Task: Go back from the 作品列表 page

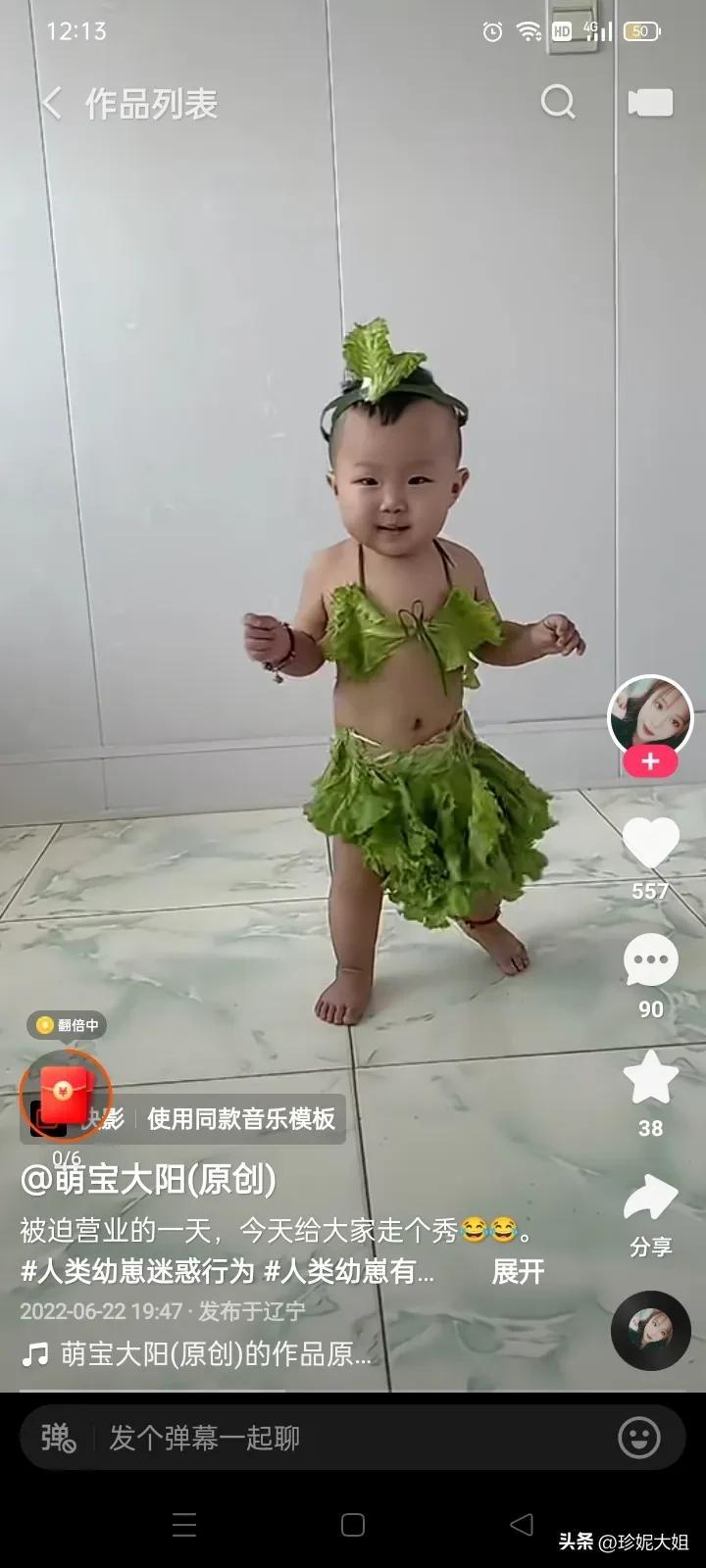Action: click(51, 103)
